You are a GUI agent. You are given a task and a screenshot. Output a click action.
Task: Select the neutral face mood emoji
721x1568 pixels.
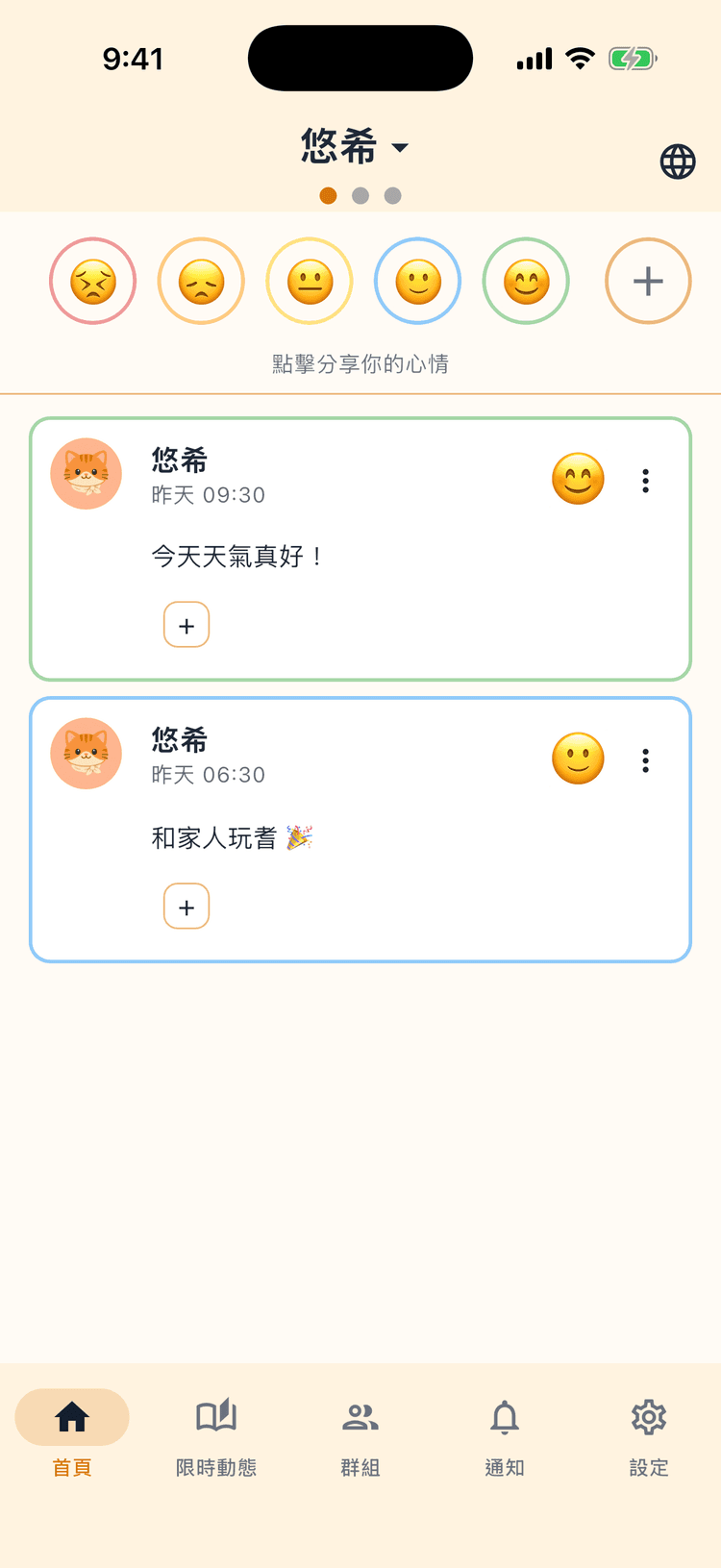click(x=309, y=281)
